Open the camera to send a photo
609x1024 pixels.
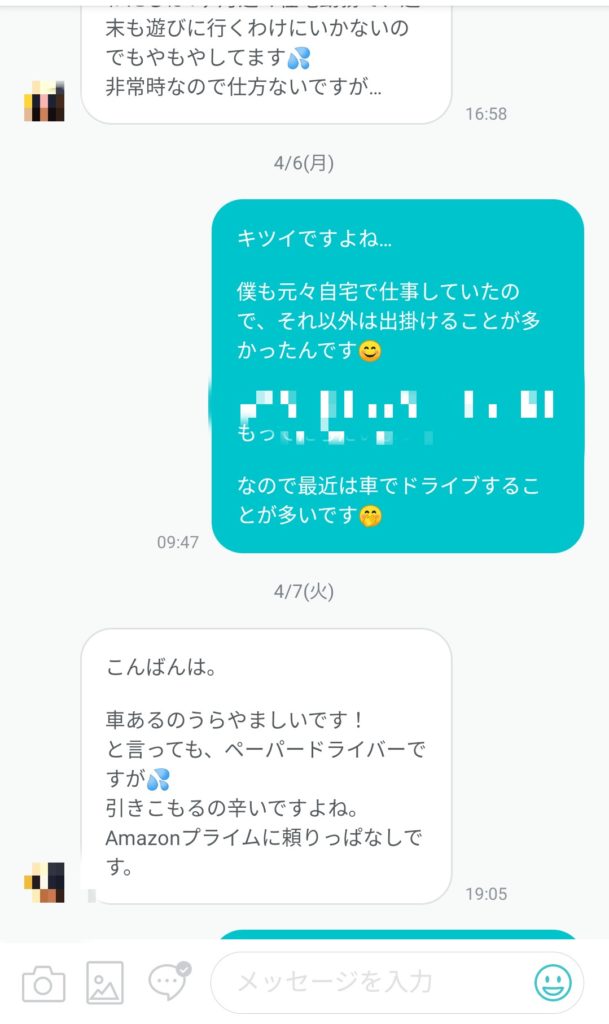(x=43, y=983)
